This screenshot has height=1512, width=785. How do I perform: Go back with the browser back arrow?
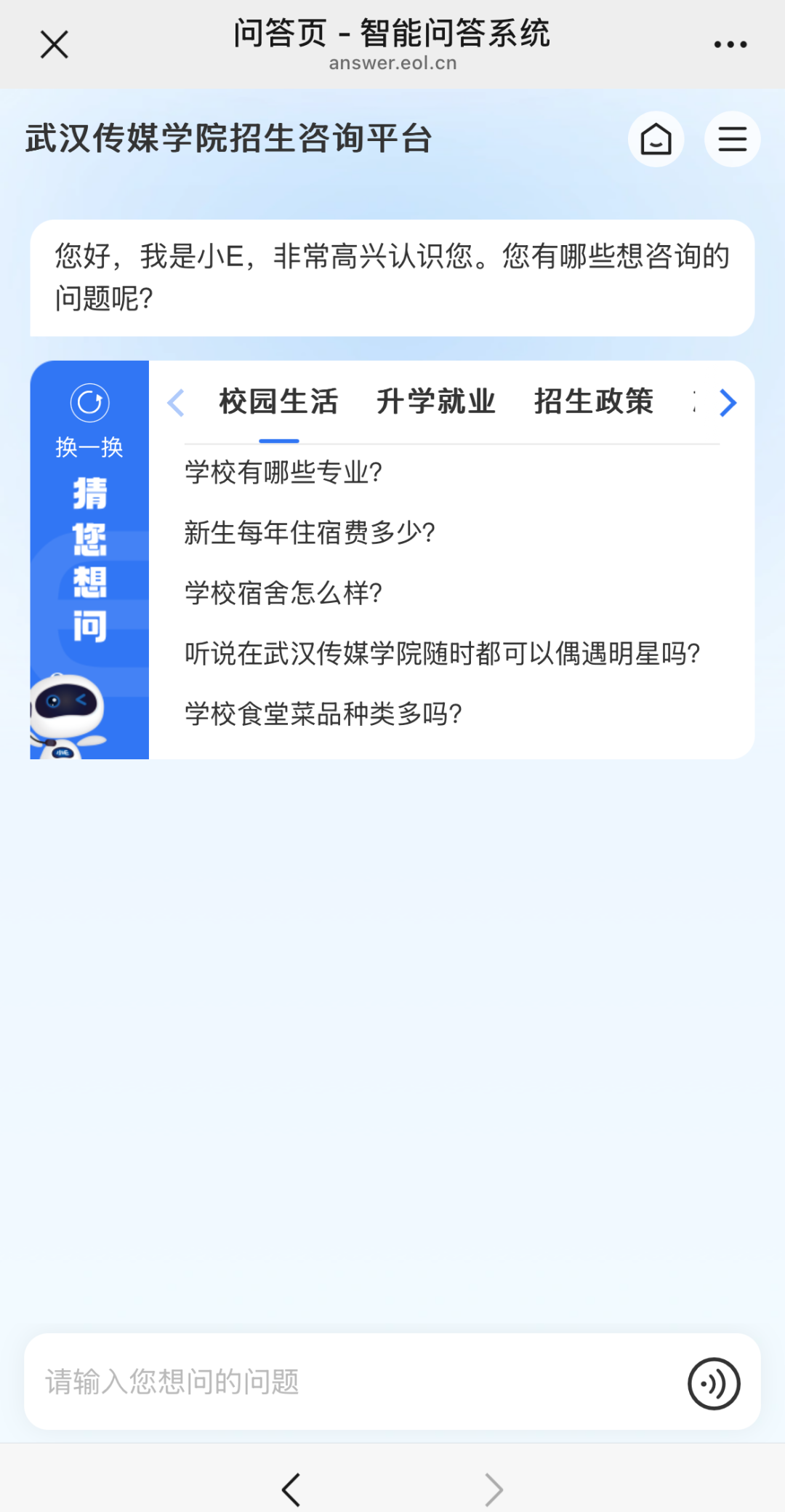(x=291, y=1489)
